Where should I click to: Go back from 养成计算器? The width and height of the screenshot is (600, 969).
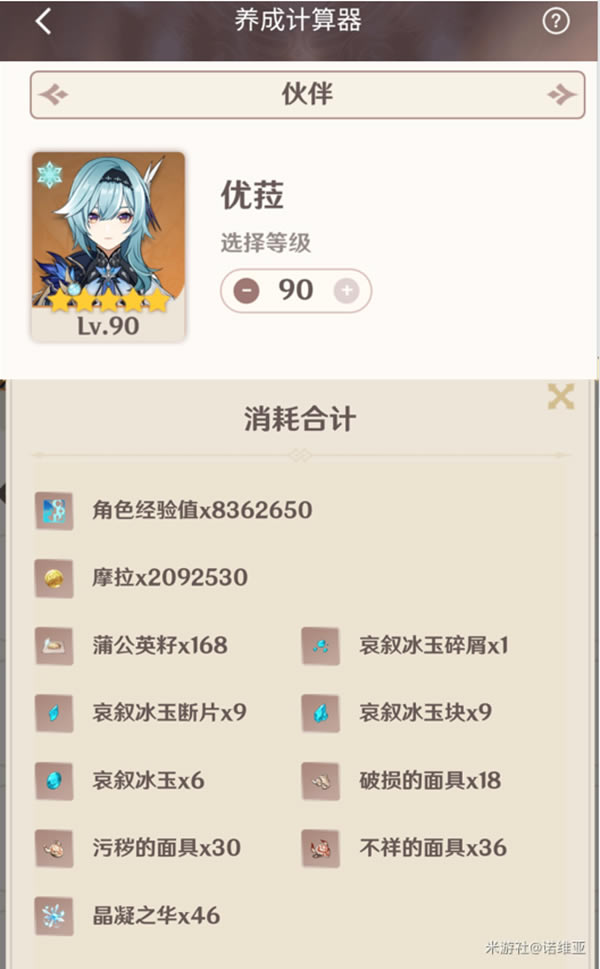click(x=43, y=22)
